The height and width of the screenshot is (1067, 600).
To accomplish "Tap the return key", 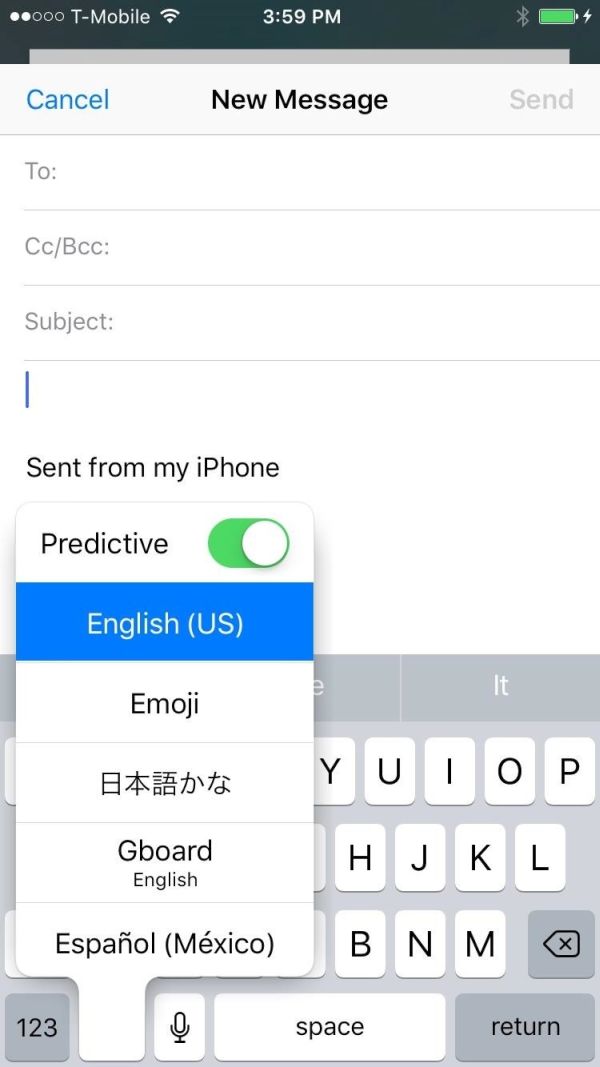I will pos(525,1027).
